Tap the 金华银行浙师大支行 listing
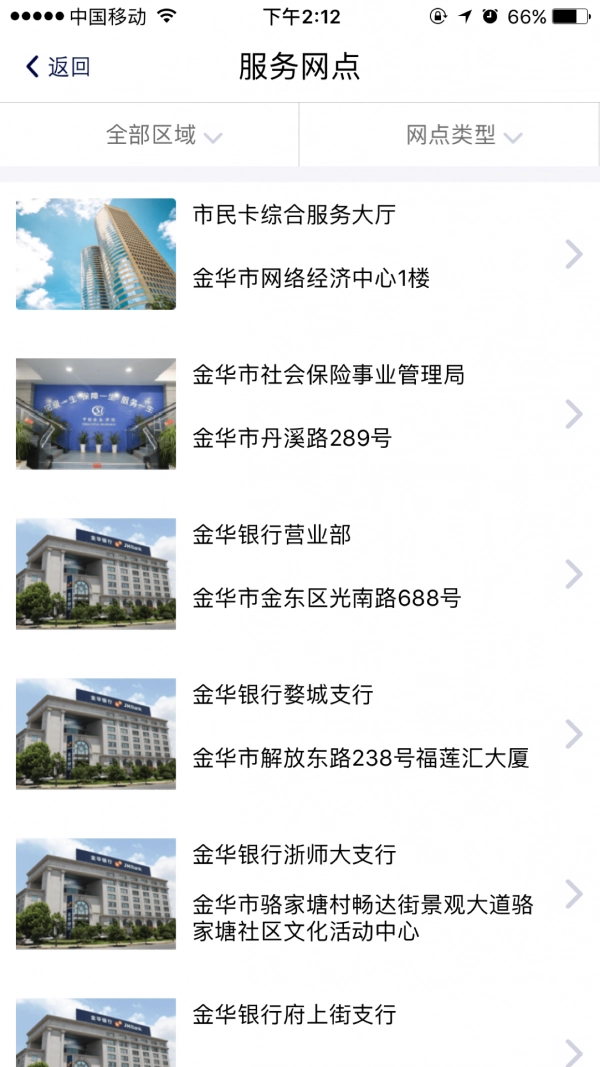Image resolution: width=600 pixels, height=1067 pixels. tap(300, 894)
